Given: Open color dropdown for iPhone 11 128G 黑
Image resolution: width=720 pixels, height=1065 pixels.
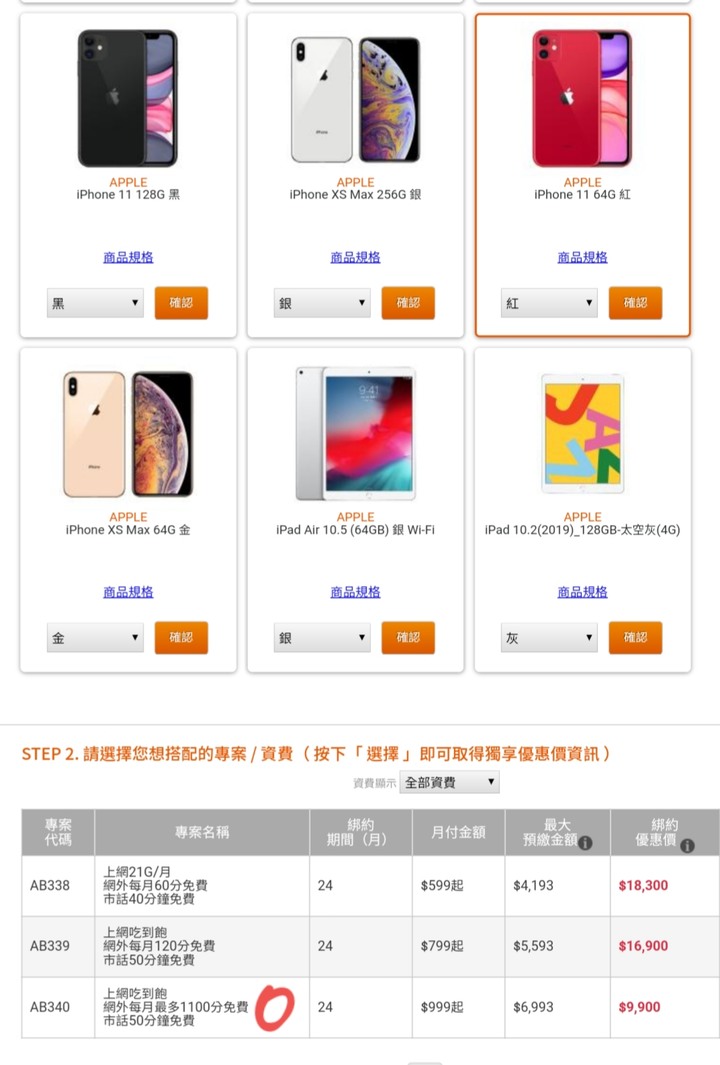Looking at the screenshot, I should click(x=95, y=303).
